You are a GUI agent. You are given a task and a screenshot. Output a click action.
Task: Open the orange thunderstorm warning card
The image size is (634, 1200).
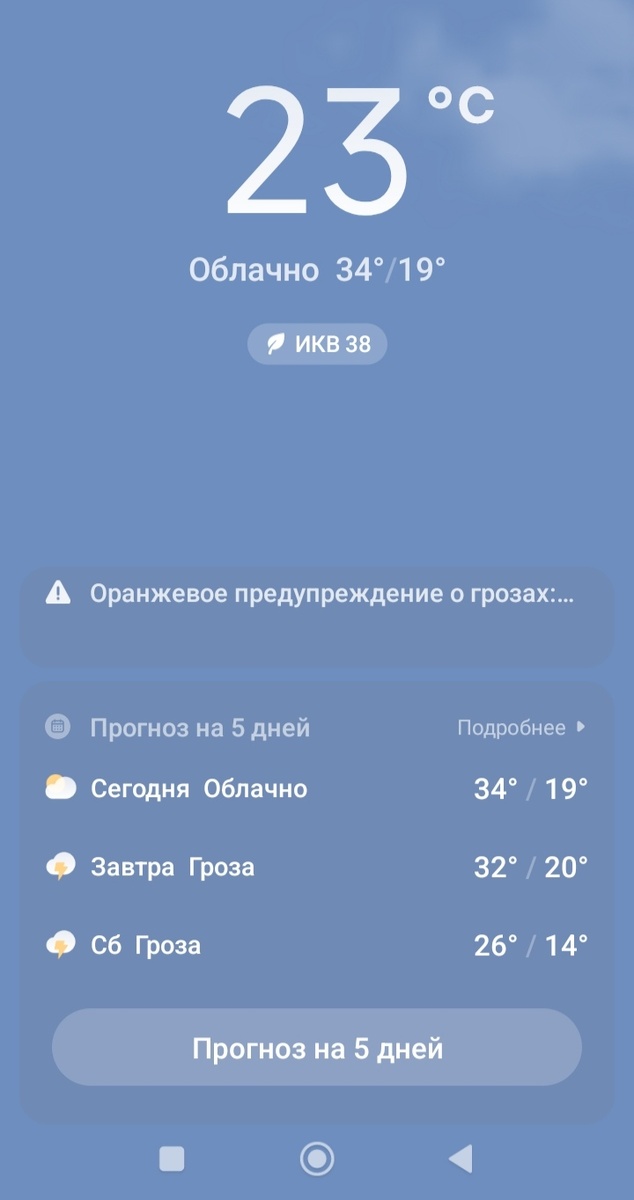click(x=316, y=615)
